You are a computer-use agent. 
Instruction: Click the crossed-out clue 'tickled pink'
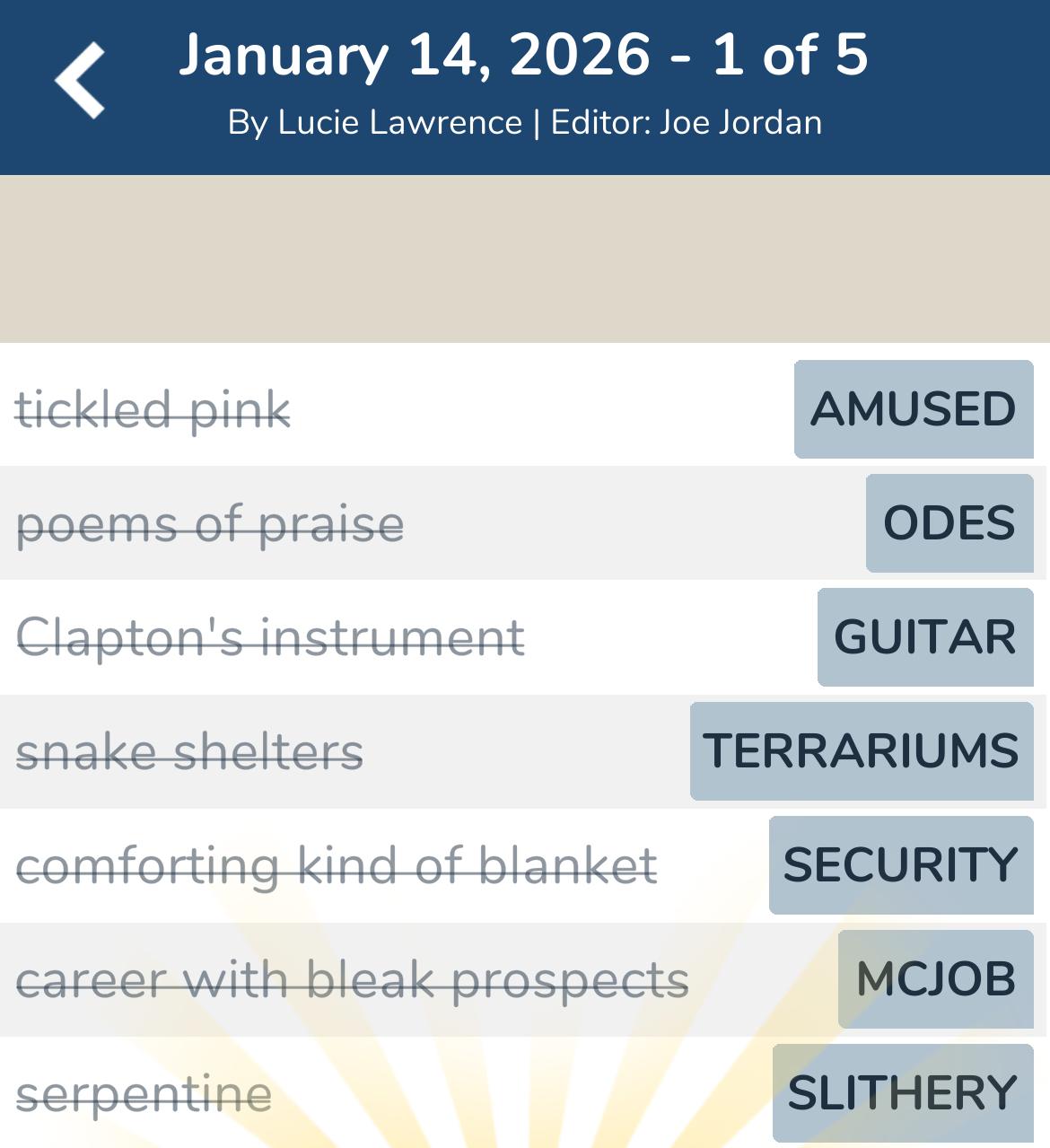(153, 410)
